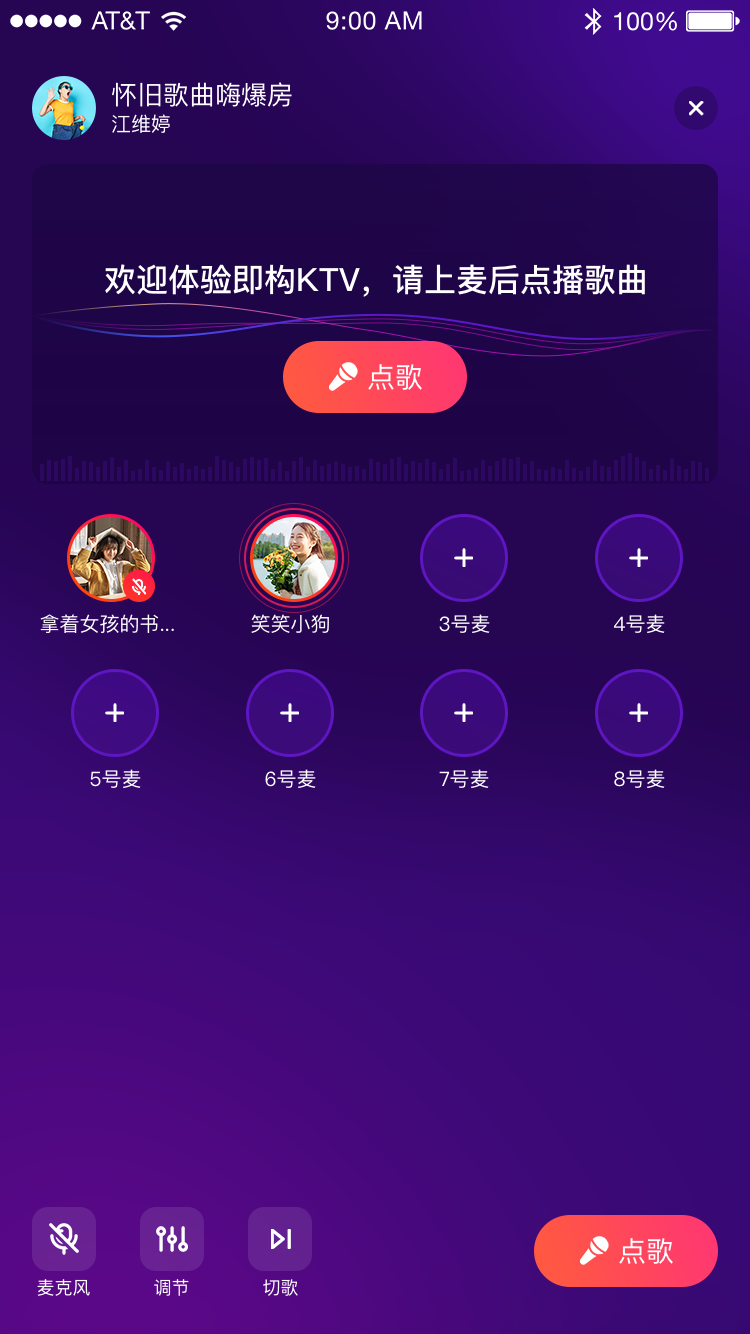Skip song with 切歌
Screen dimensions: 750x1334
coord(280,1239)
